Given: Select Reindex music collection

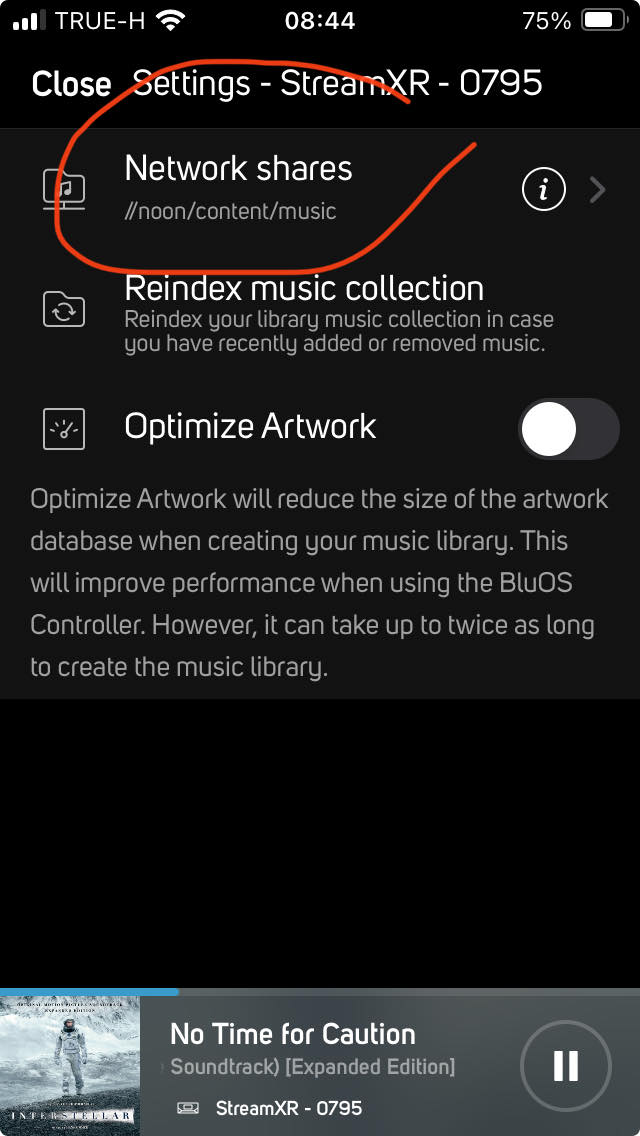Looking at the screenshot, I should pyautogui.click(x=320, y=312).
